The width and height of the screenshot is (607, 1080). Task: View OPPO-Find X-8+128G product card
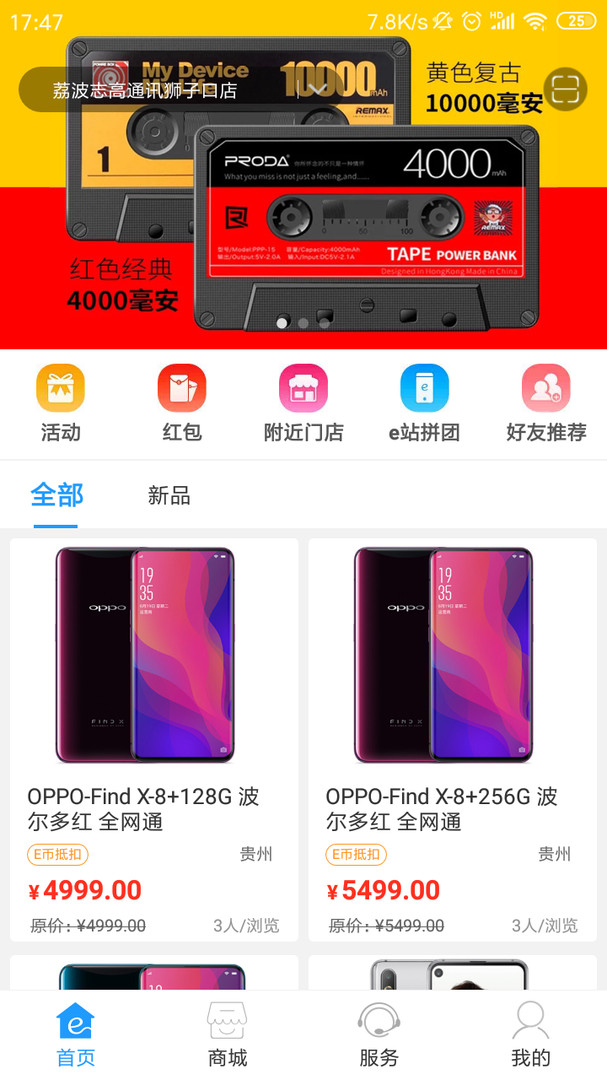pos(154,740)
